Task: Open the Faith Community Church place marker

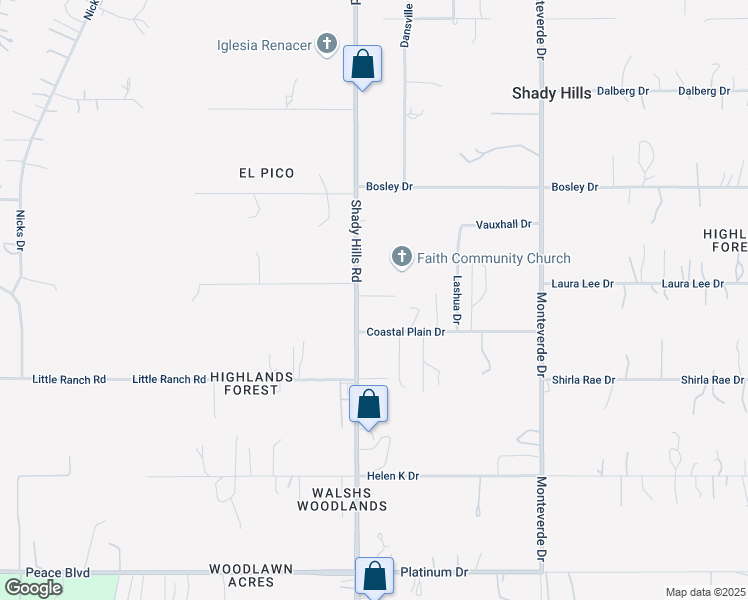Action: tap(402, 258)
